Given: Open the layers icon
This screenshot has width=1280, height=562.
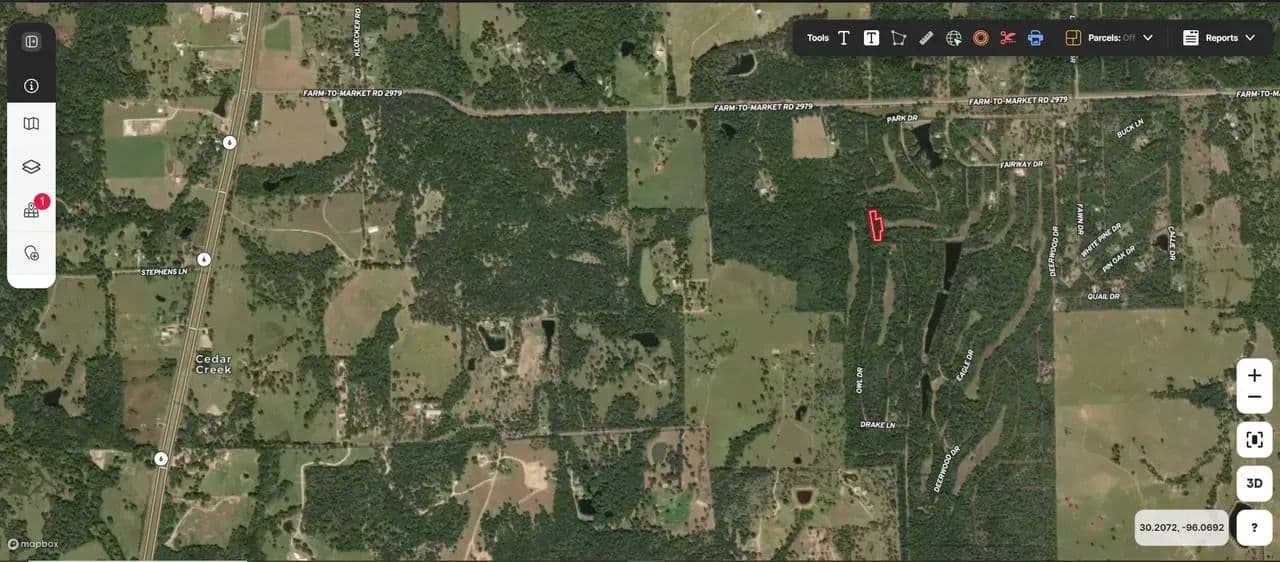Looking at the screenshot, I should [31, 167].
